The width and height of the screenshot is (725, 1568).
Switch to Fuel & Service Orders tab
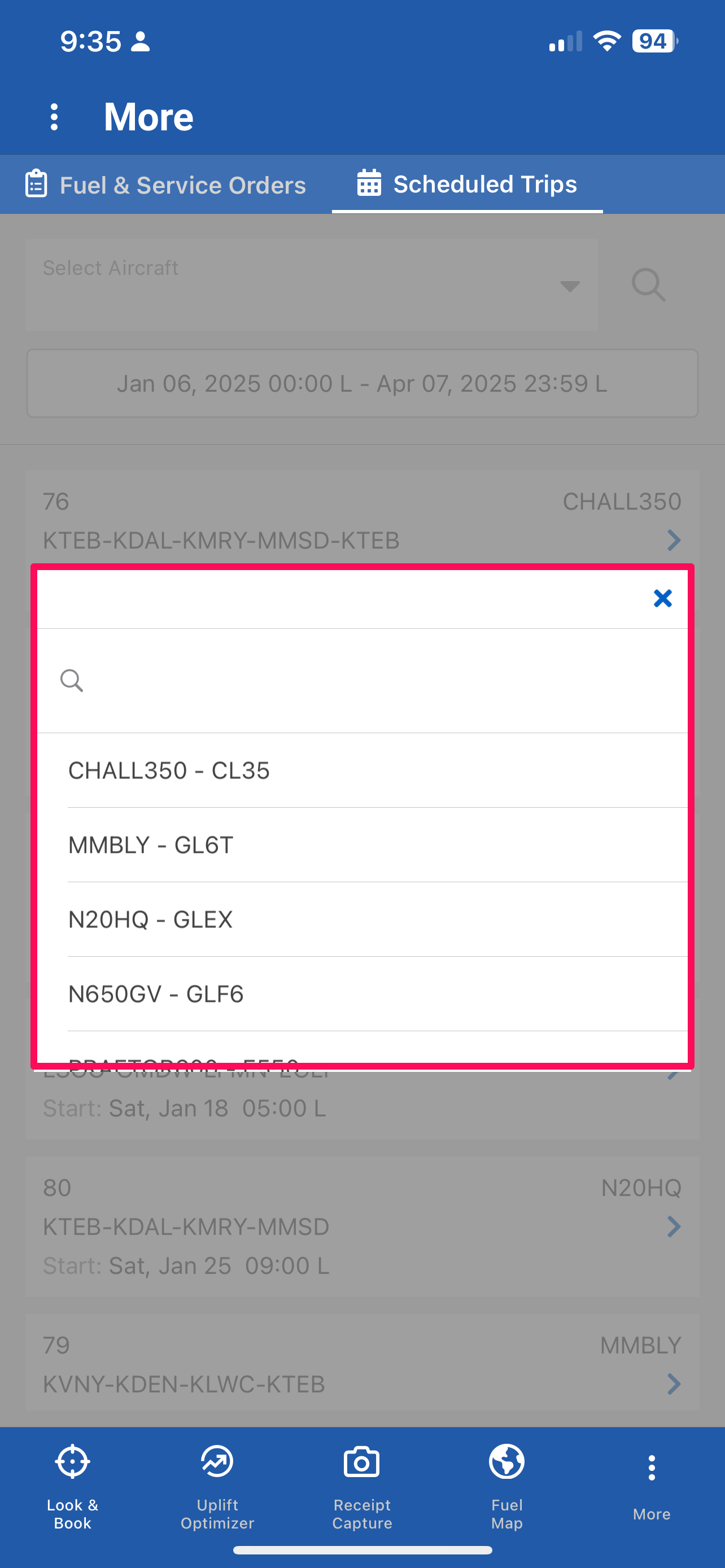tap(165, 185)
